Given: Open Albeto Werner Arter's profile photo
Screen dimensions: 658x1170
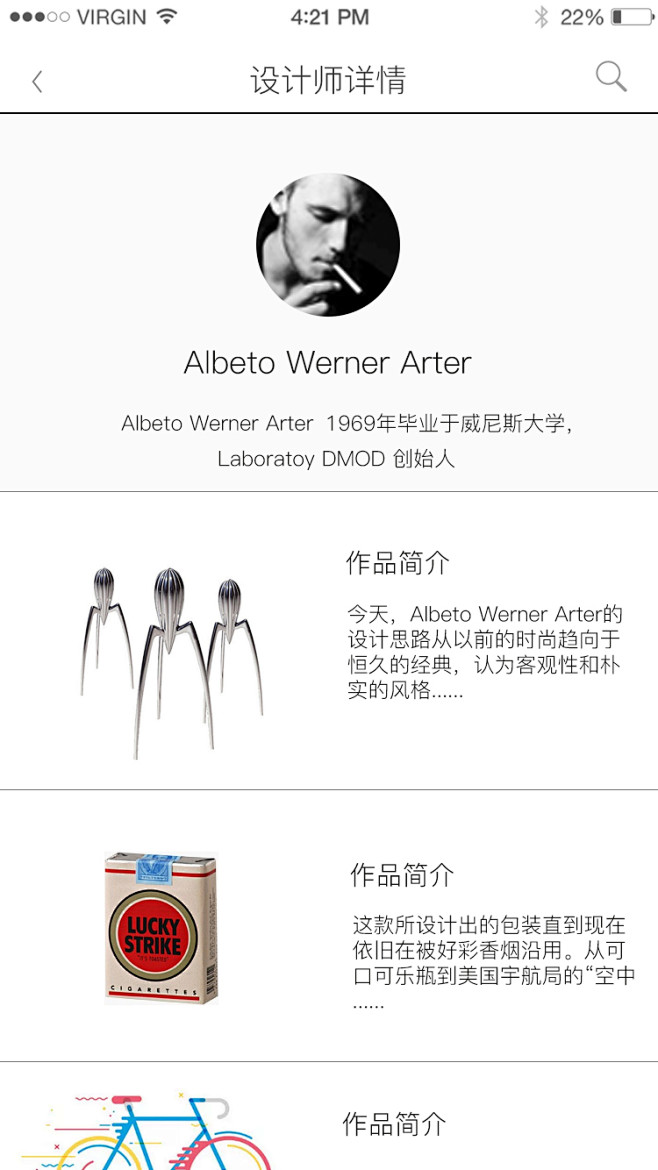Looking at the screenshot, I should click(328, 245).
